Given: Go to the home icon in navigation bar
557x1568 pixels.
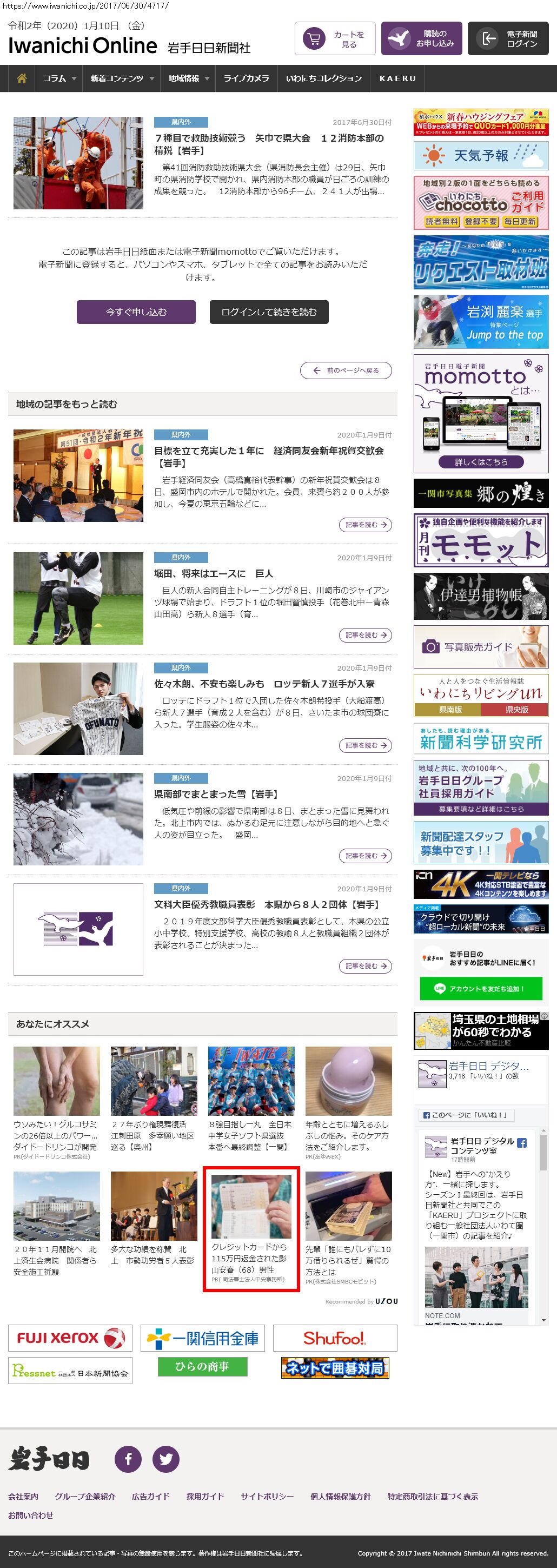Looking at the screenshot, I should tap(22, 78).
